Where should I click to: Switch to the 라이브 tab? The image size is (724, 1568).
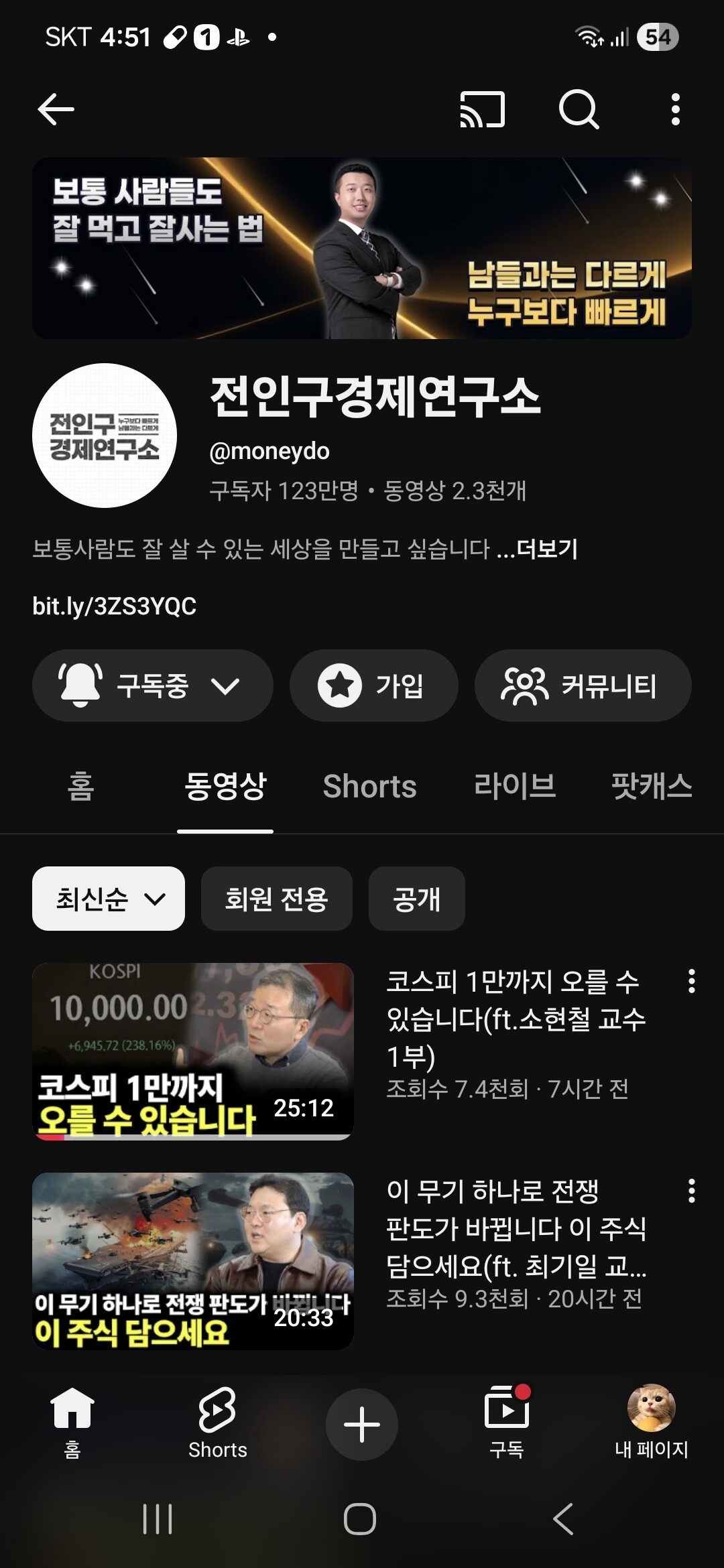[515, 786]
